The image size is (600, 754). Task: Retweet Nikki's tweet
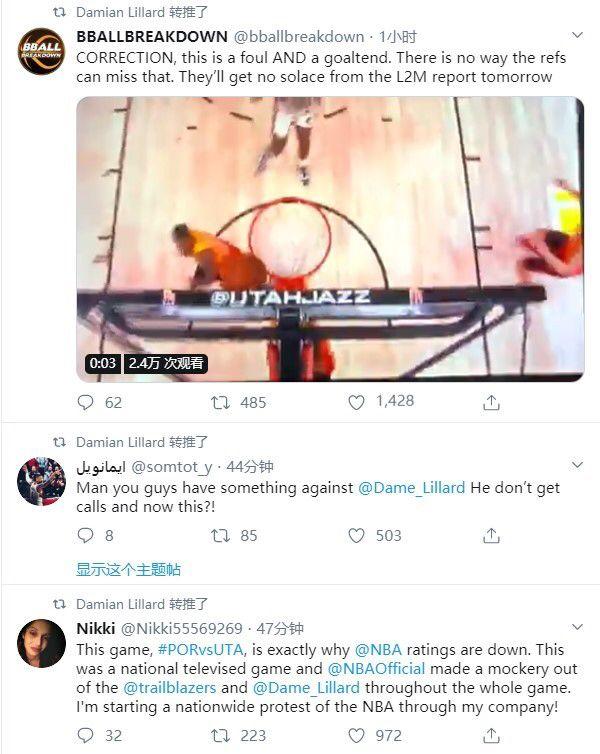(221, 736)
